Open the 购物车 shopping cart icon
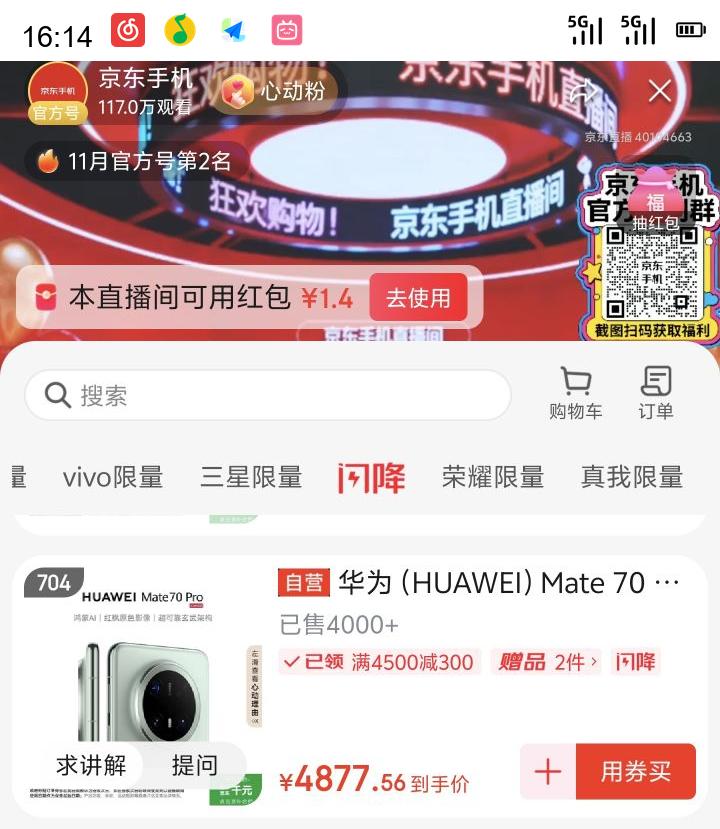The height and width of the screenshot is (829, 720). click(575, 384)
